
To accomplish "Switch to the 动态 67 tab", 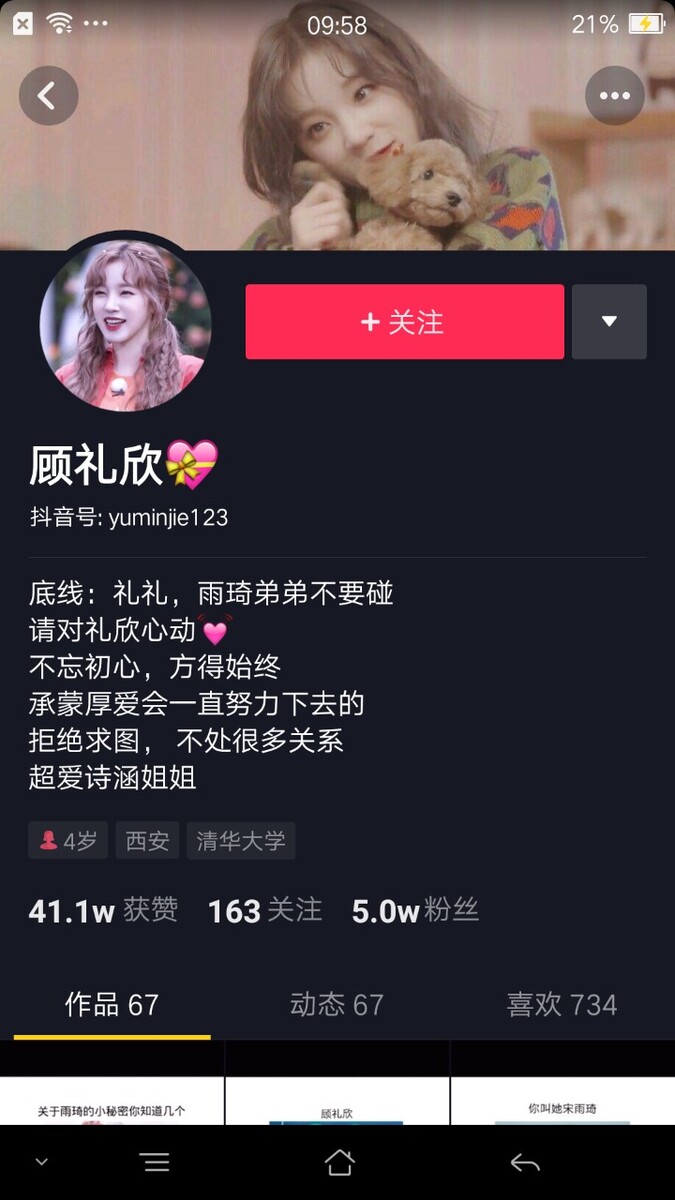I will coord(337,1005).
